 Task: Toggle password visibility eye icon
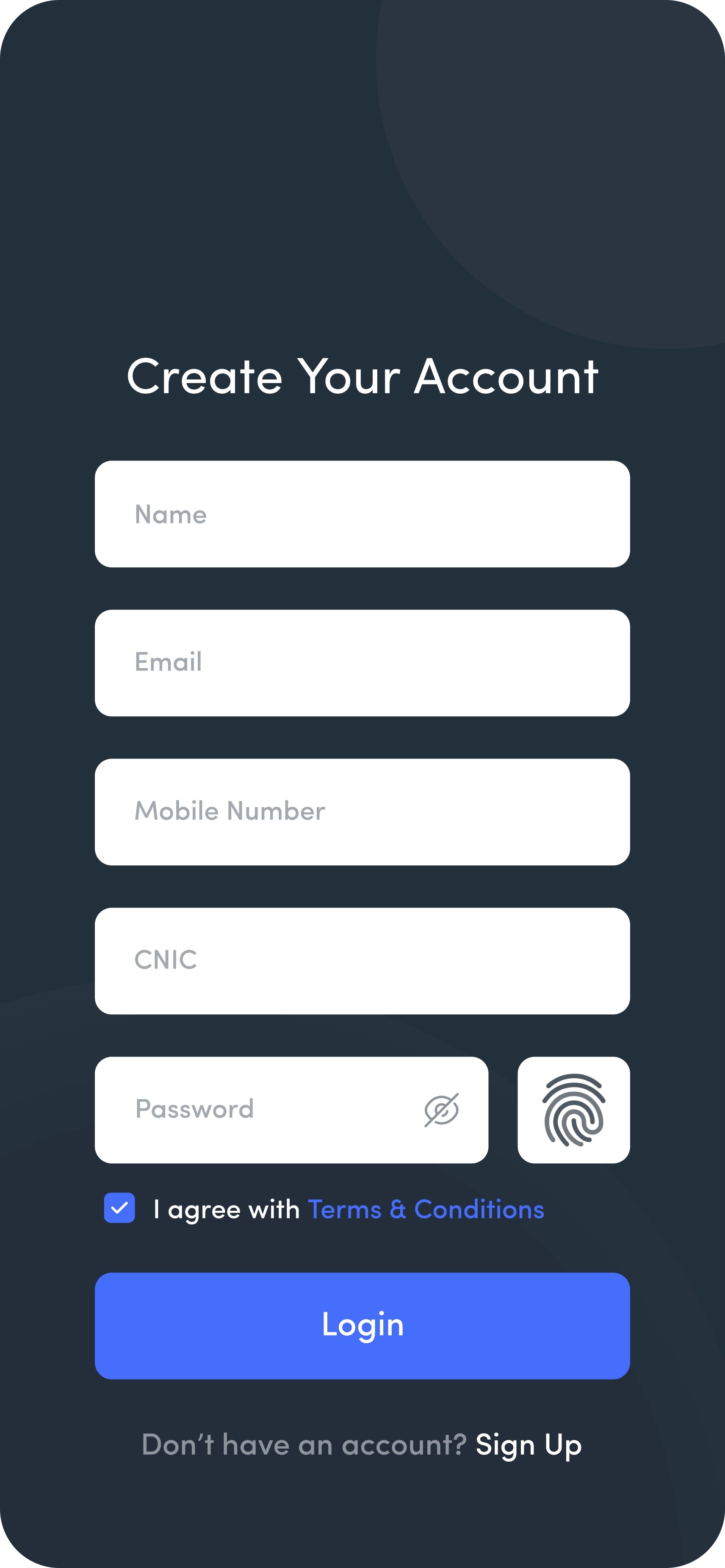point(441,1110)
